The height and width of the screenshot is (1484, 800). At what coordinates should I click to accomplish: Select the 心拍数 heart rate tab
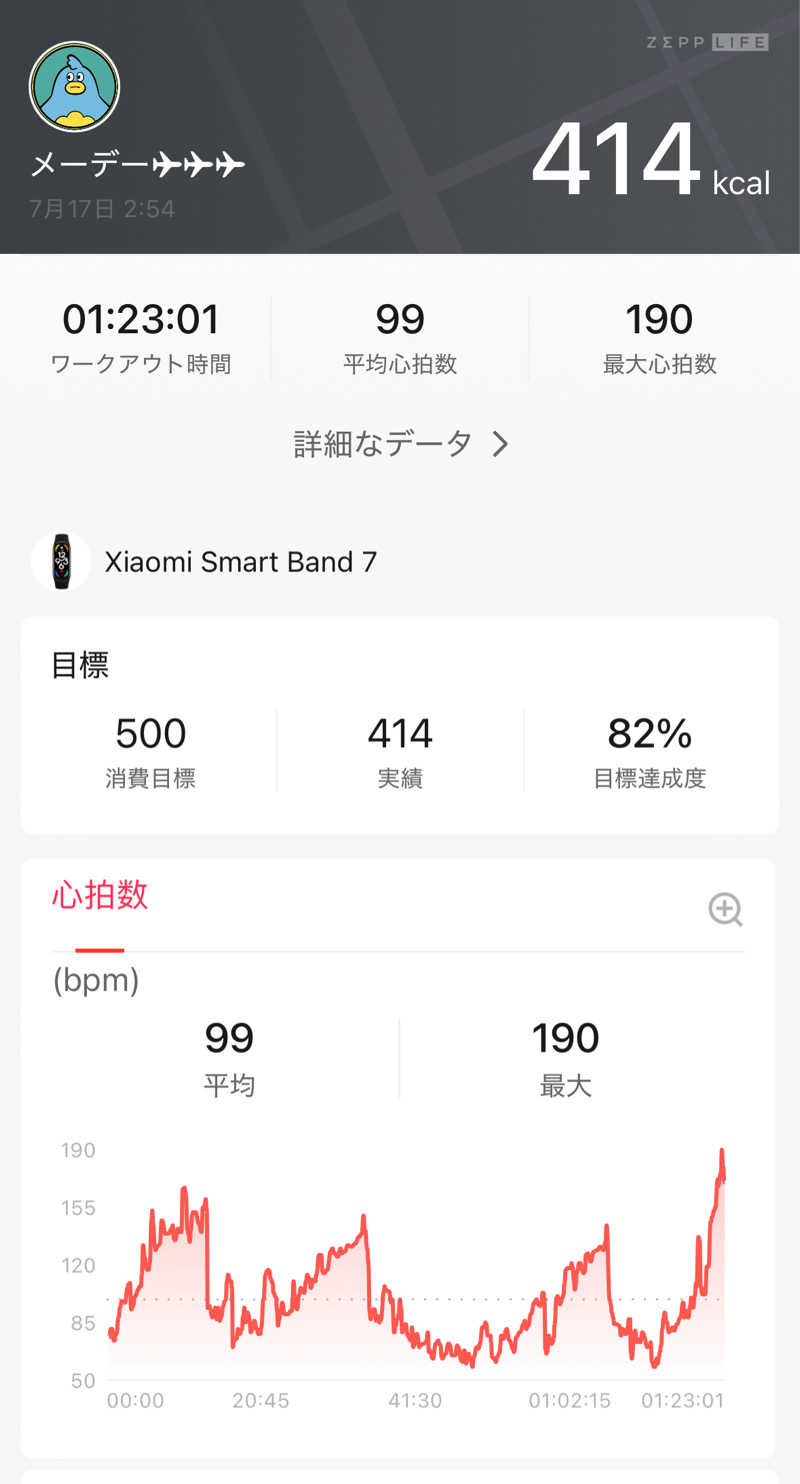(100, 896)
